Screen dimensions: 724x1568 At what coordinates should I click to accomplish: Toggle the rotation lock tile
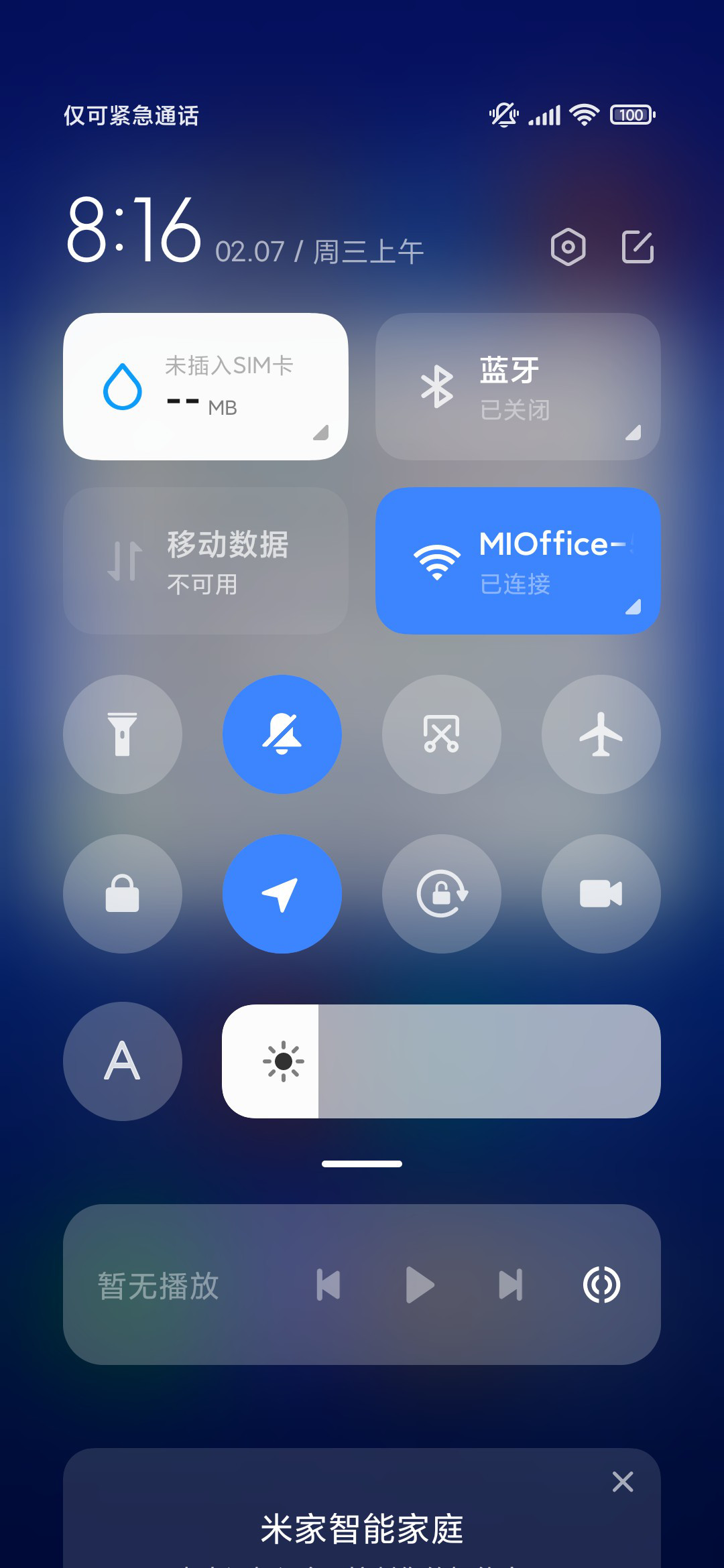(442, 894)
